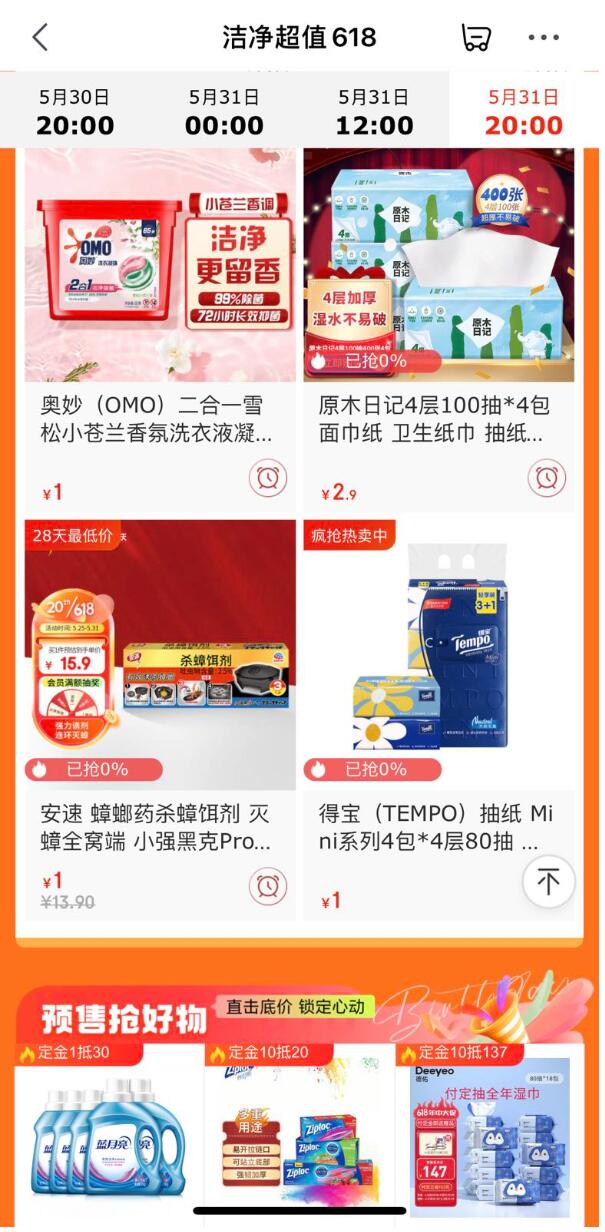Select the 5月31日 20:00 session tab
Viewport: 605px width, 1232px height.
pyautogui.click(x=524, y=112)
